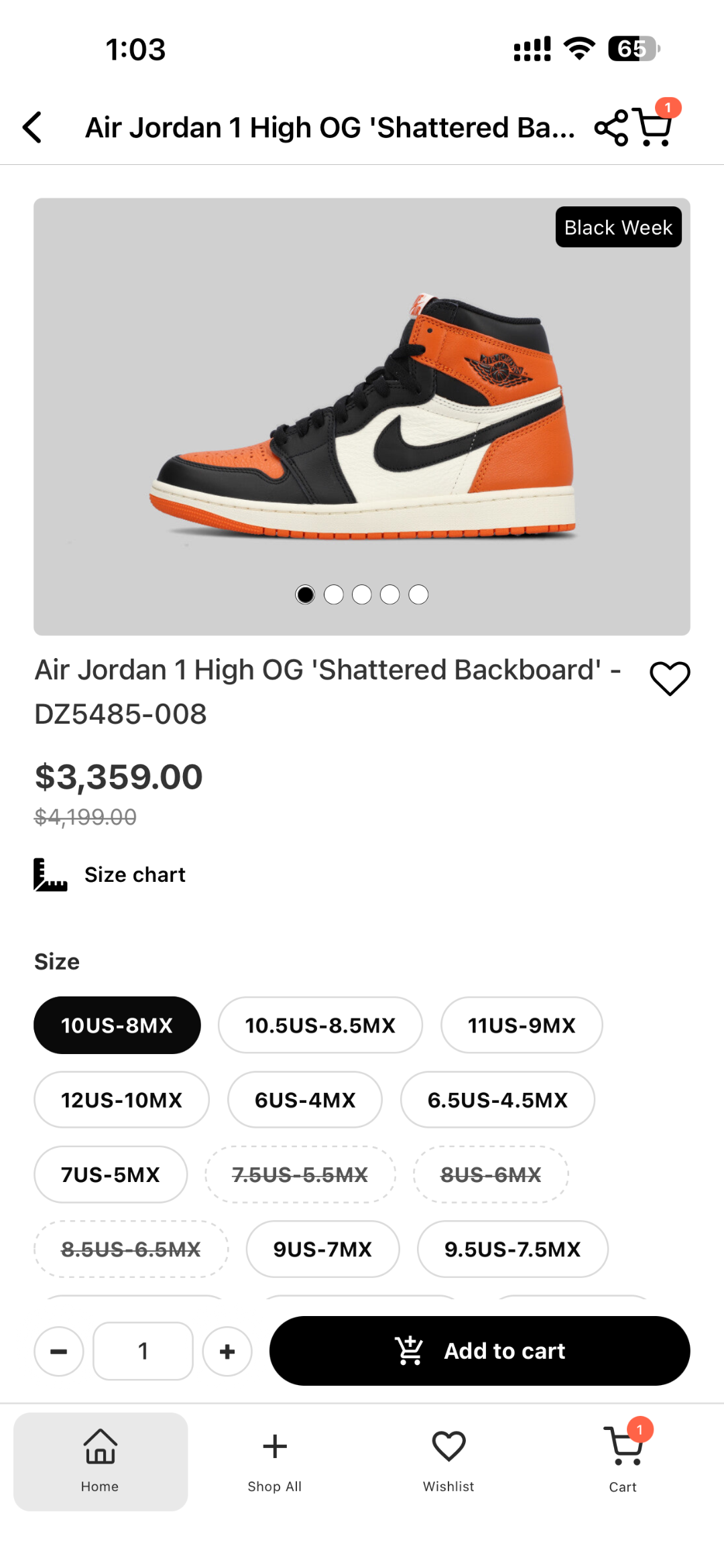Add to cart
724x1568 pixels.
(480, 1351)
